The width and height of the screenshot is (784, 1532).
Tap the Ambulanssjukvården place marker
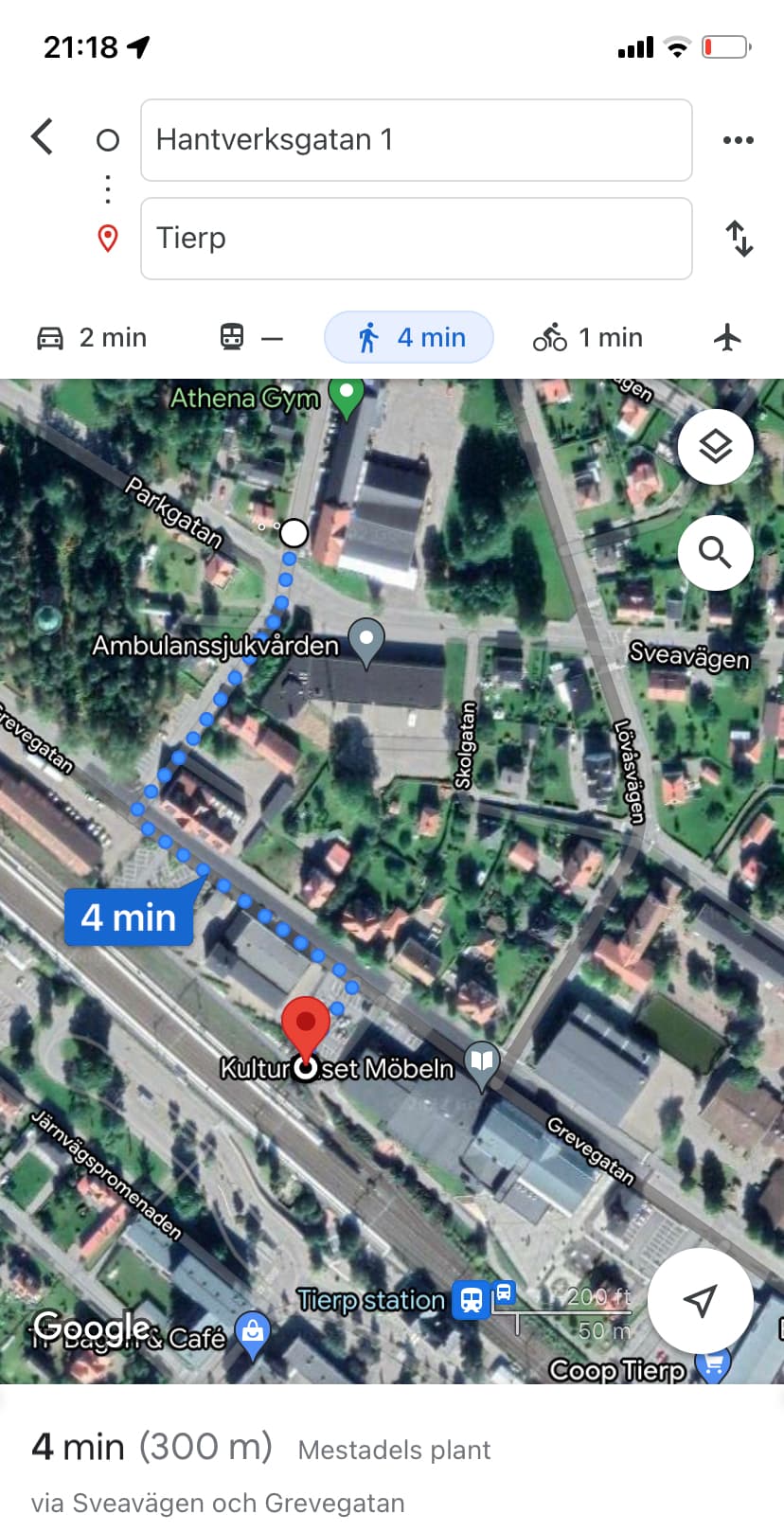point(365,639)
